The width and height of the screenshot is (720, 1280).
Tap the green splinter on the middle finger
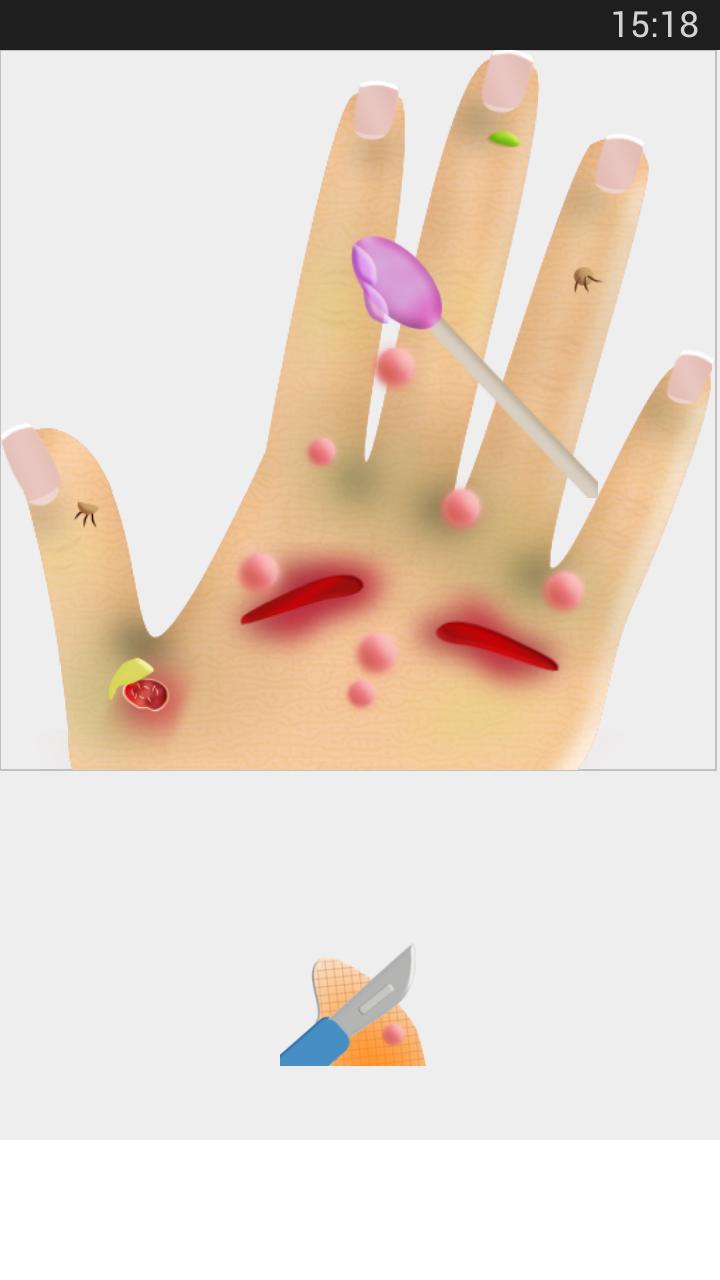pos(503,139)
